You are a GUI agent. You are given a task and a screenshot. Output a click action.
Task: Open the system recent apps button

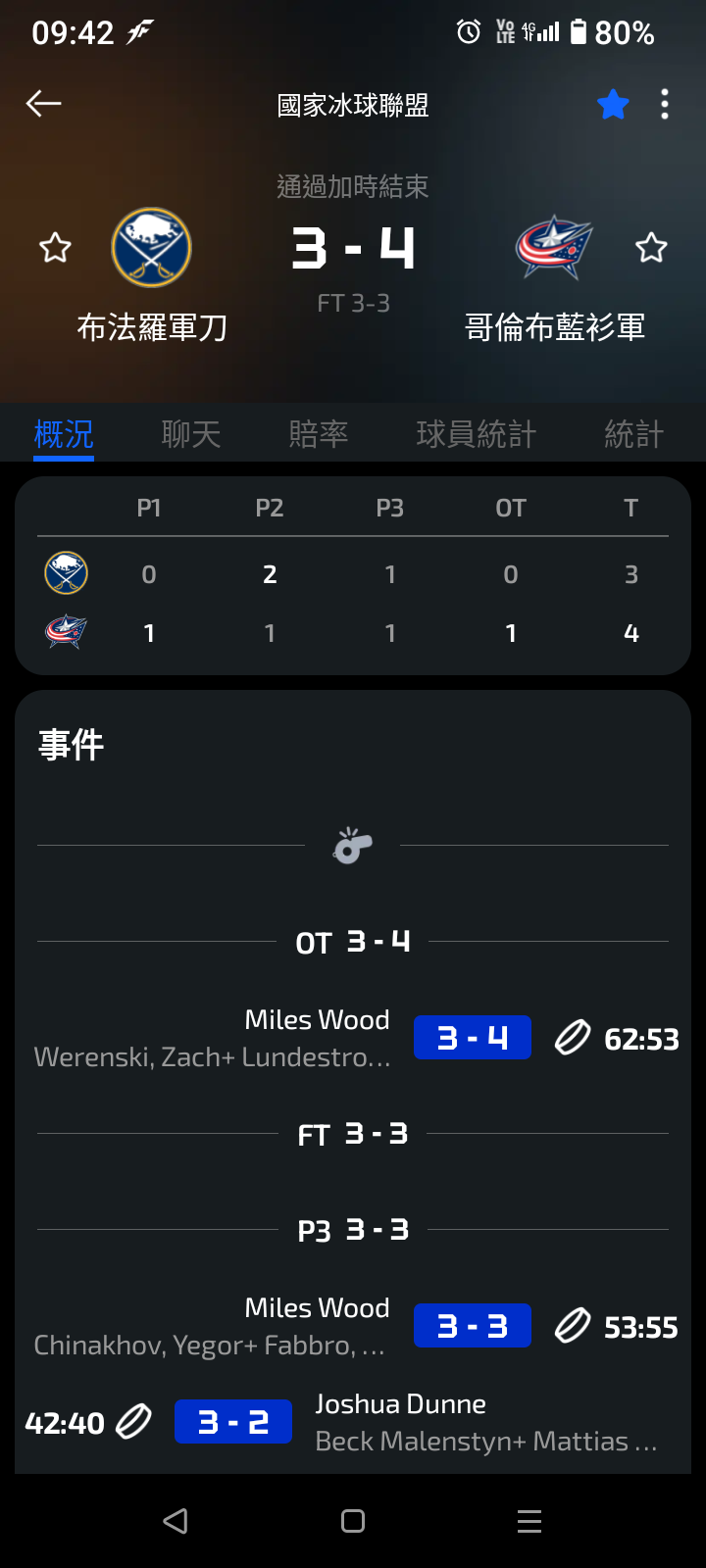pos(529,1521)
